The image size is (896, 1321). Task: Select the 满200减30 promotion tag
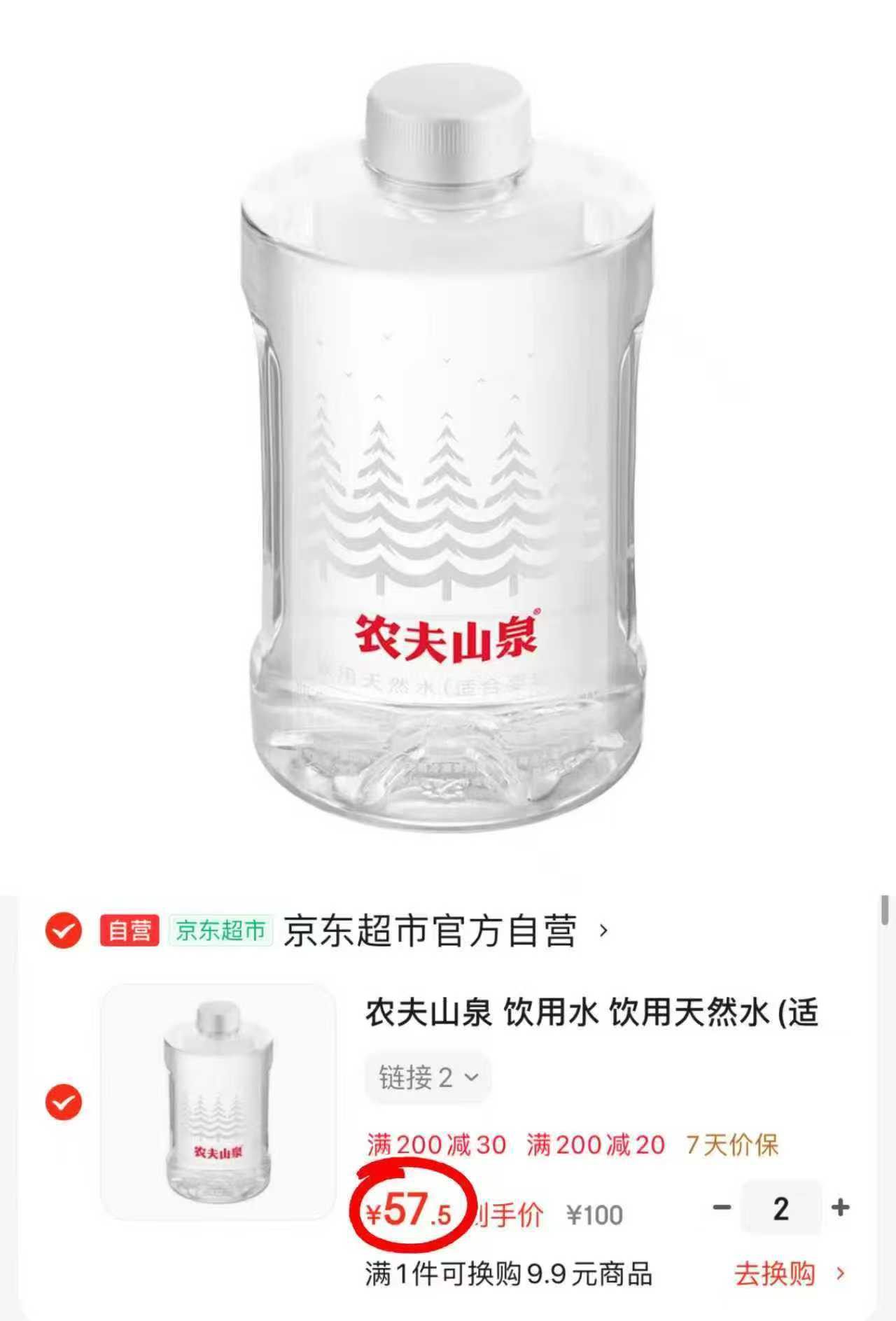436,1143
